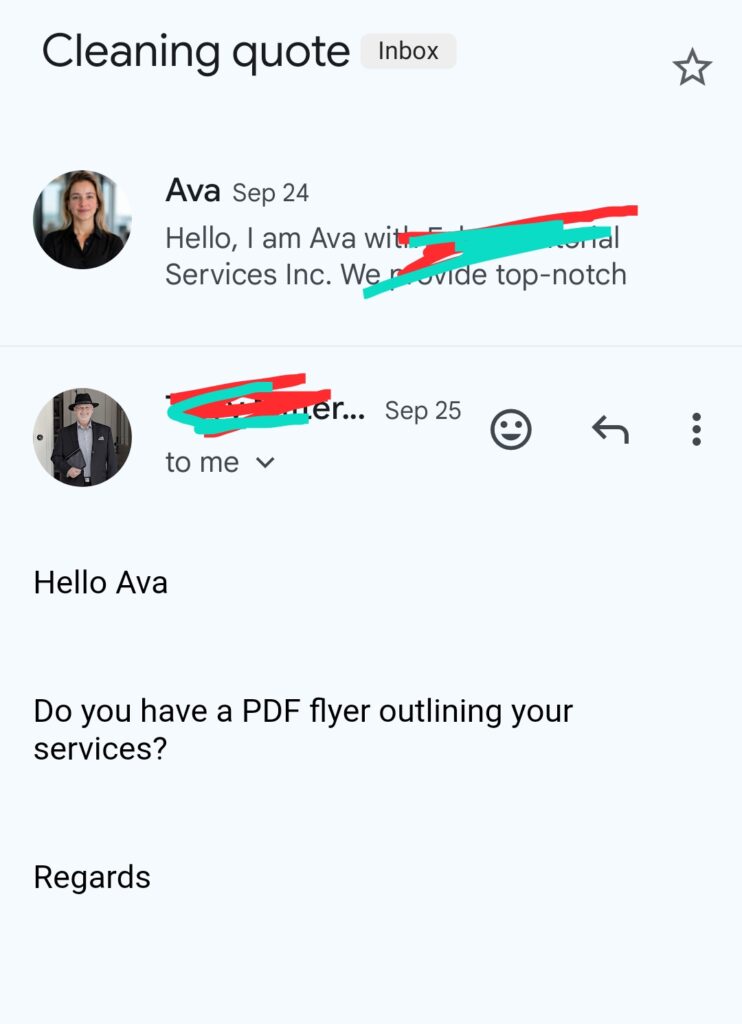
Task: Star the Cleaning quote conversation
Action: (691, 69)
